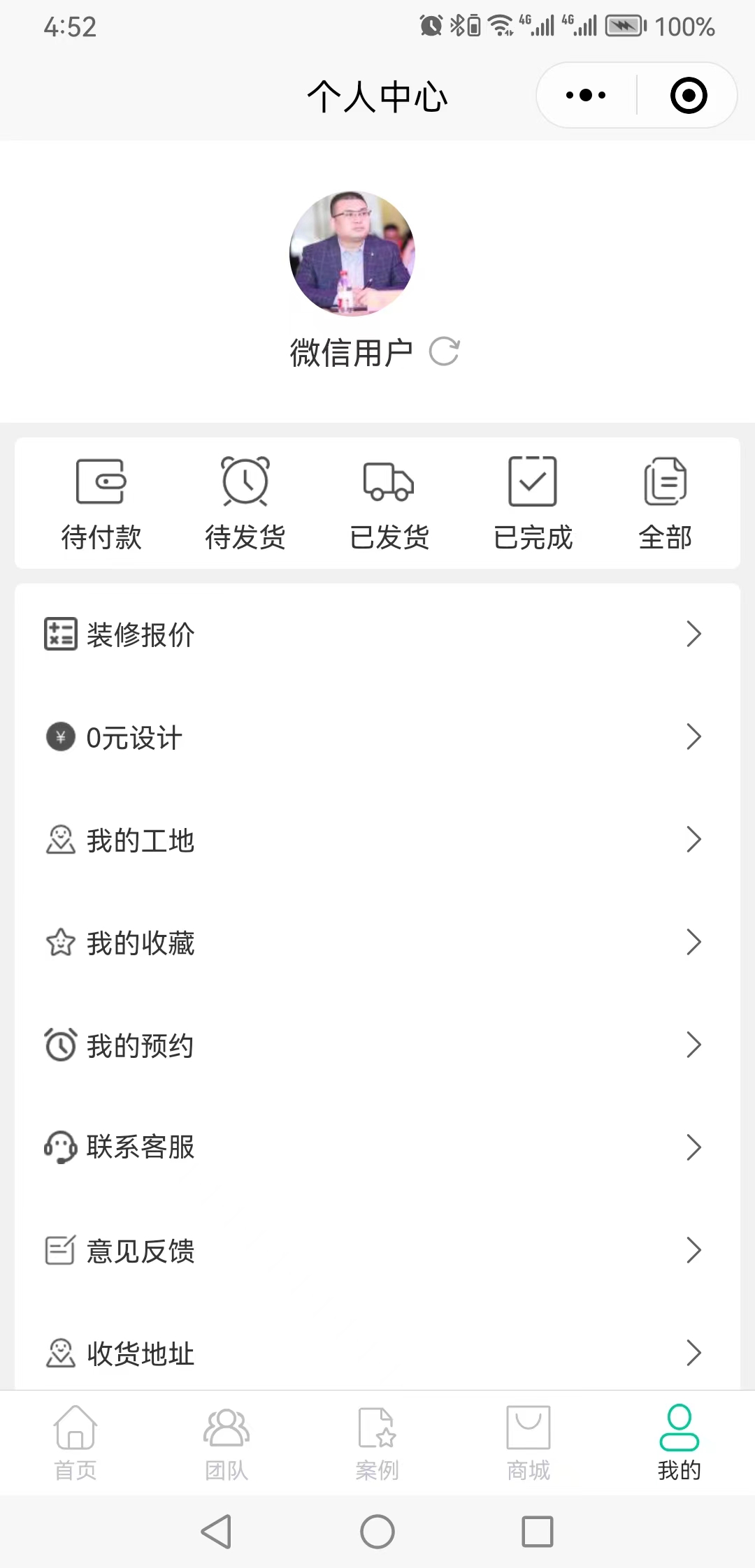Open the mini program more-options menu
This screenshot has height=1568, width=755.
(586, 95)
